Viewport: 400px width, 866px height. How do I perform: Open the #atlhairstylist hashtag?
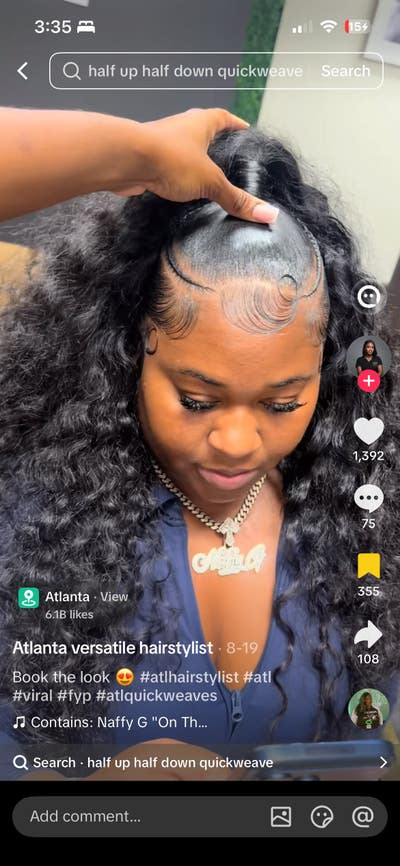pyautogui.click(x=189, y=677)
